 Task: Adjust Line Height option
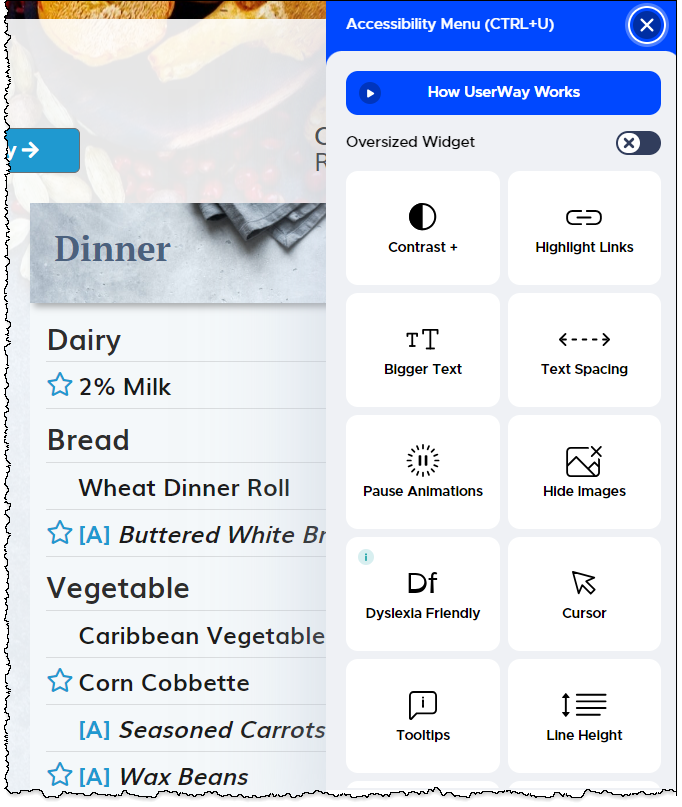[x=584, y=716]
